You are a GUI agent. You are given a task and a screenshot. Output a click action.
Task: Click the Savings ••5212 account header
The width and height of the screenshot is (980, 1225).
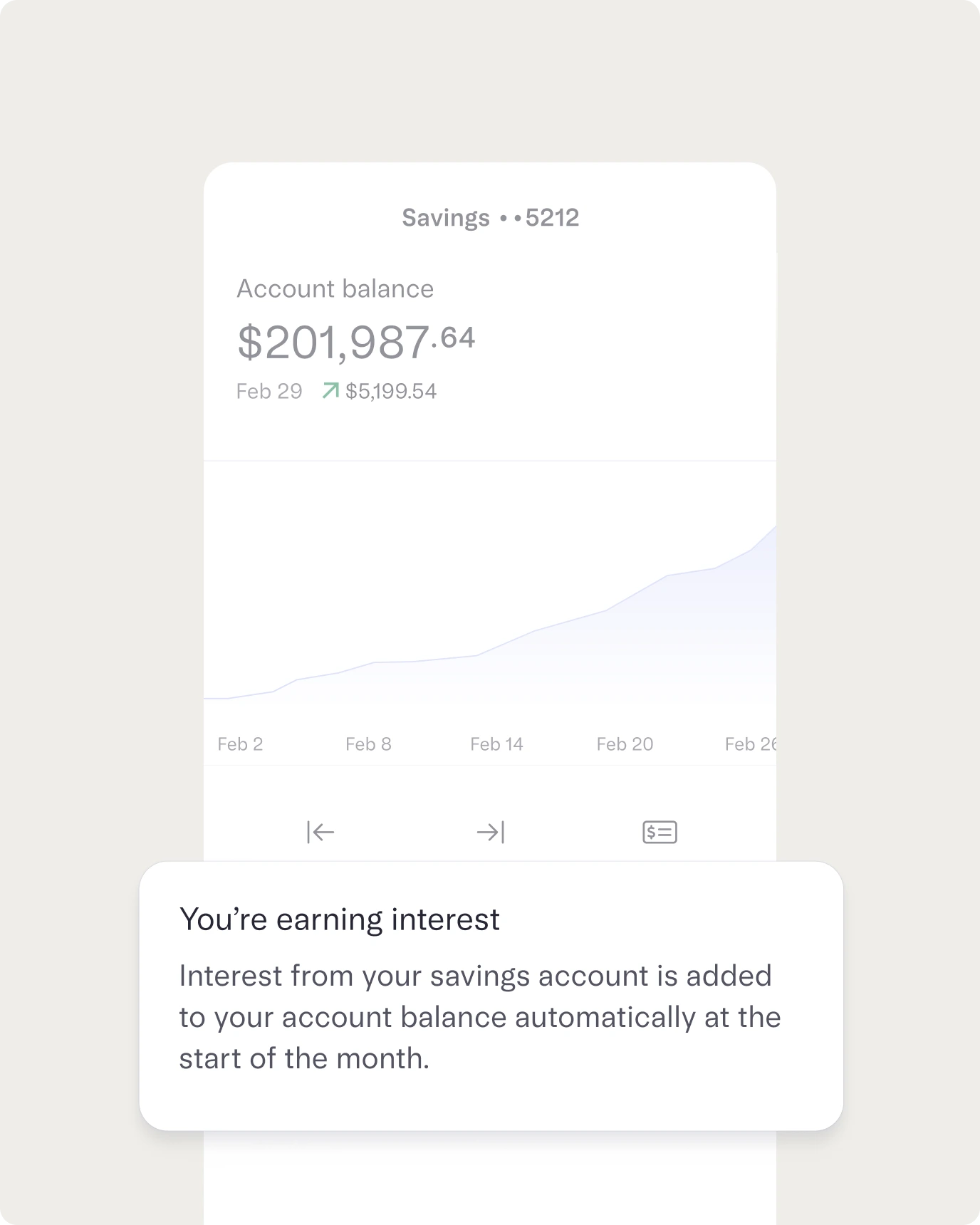(x=490, y=219)
